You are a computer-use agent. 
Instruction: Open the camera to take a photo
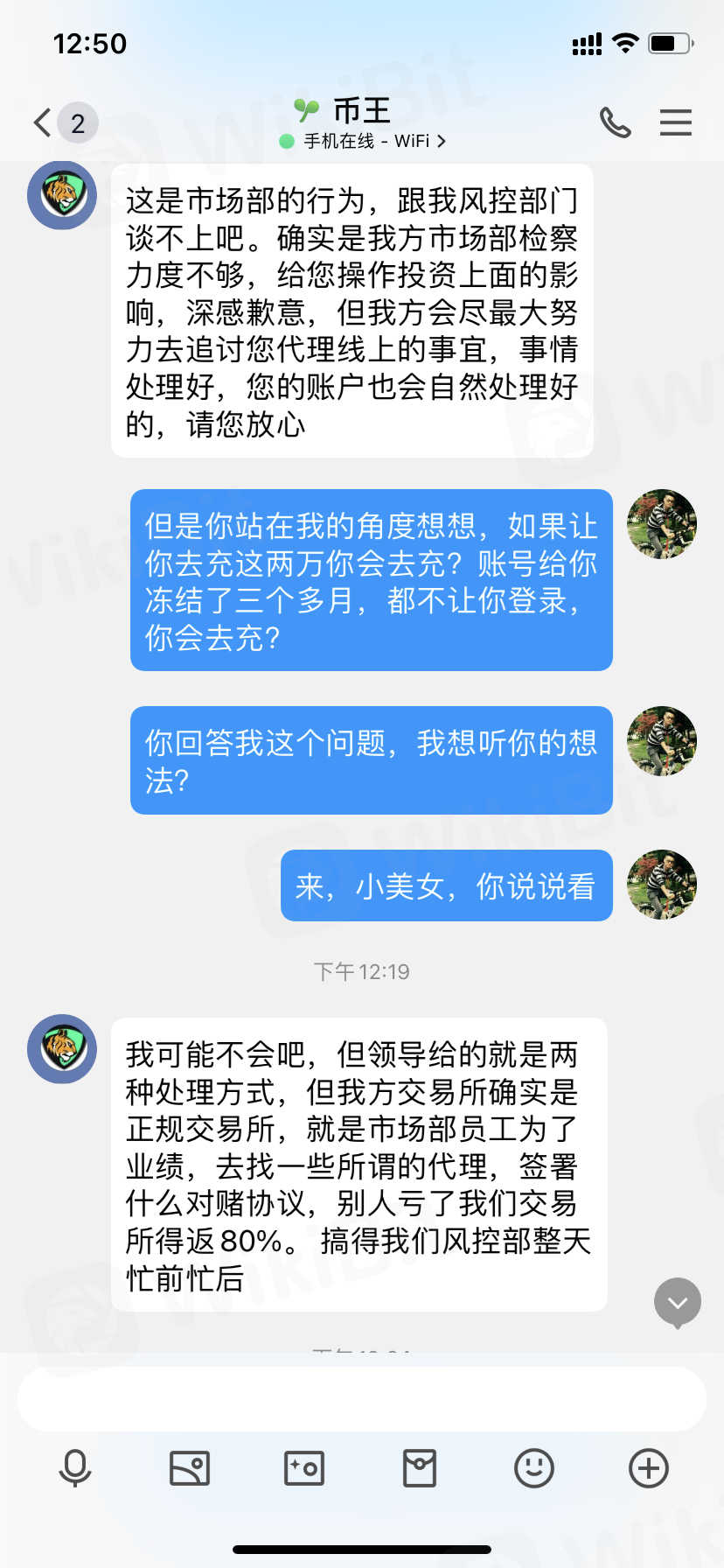coord(304,1467)
